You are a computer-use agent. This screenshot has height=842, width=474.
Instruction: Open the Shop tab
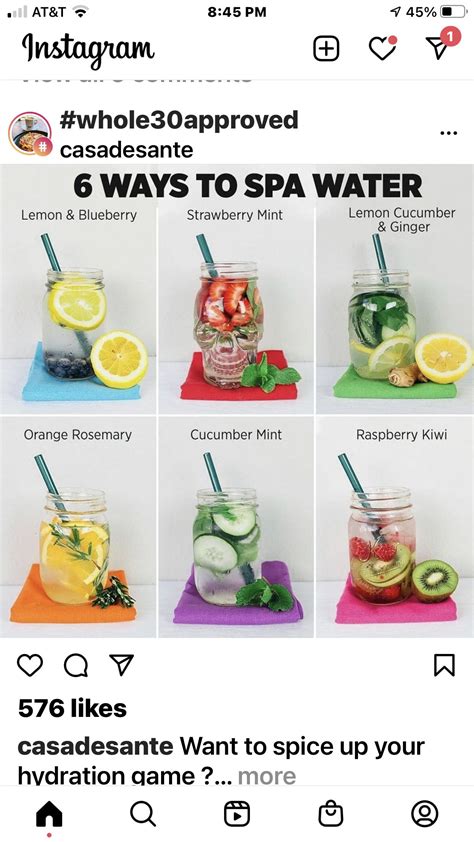331,814
